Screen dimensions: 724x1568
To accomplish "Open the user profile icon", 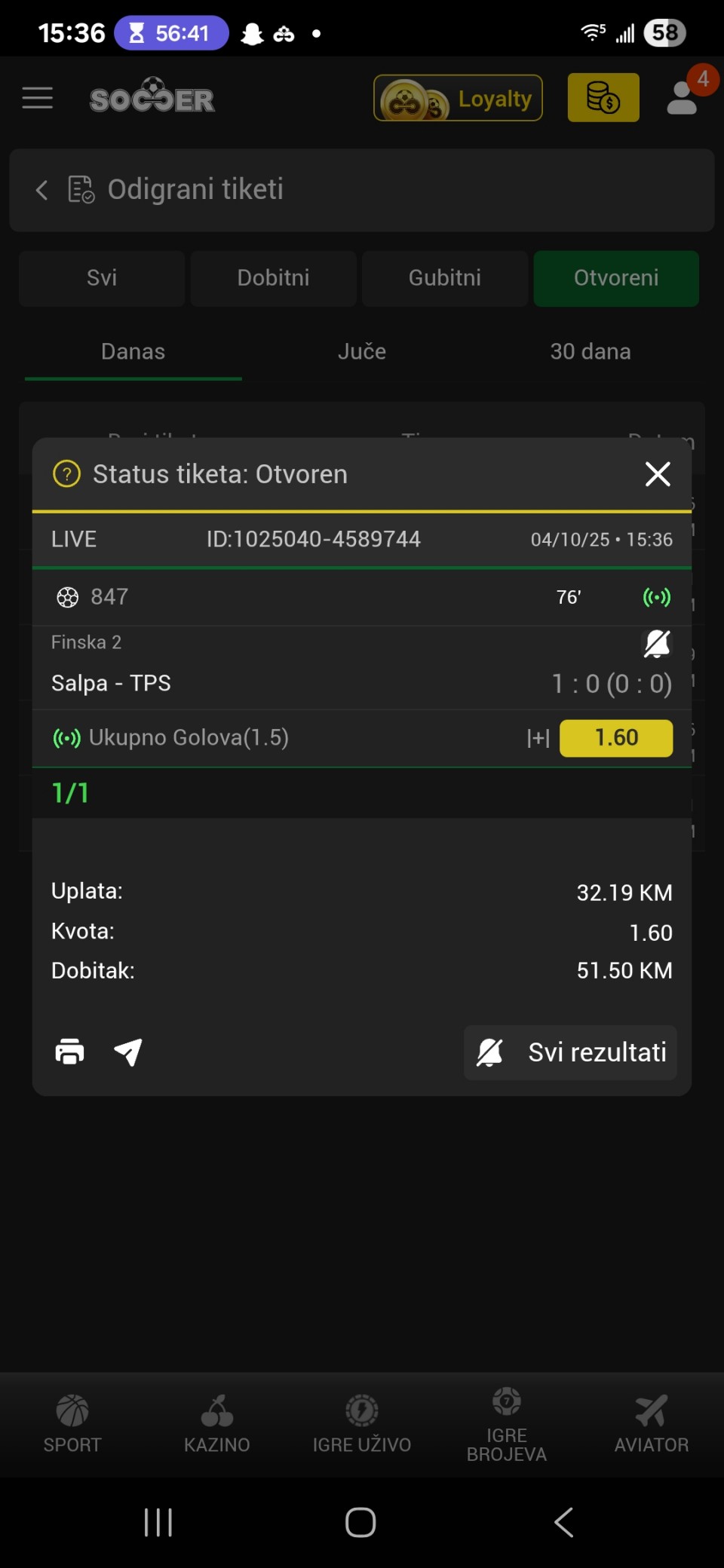I will (683, 98).
